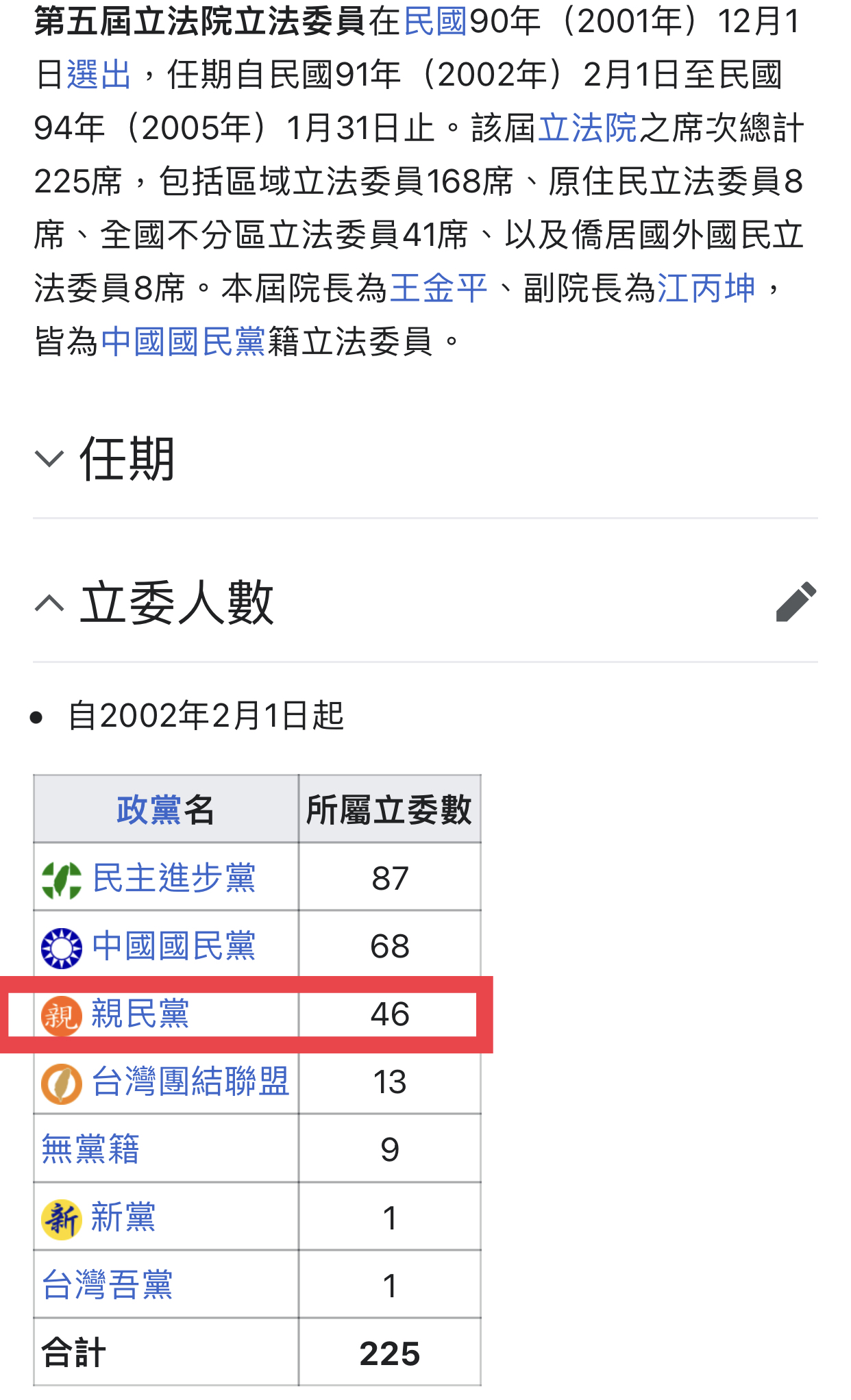Open the 江丙坤 article link
Viewport: 851px width, 1400px height.
(706, 288)
